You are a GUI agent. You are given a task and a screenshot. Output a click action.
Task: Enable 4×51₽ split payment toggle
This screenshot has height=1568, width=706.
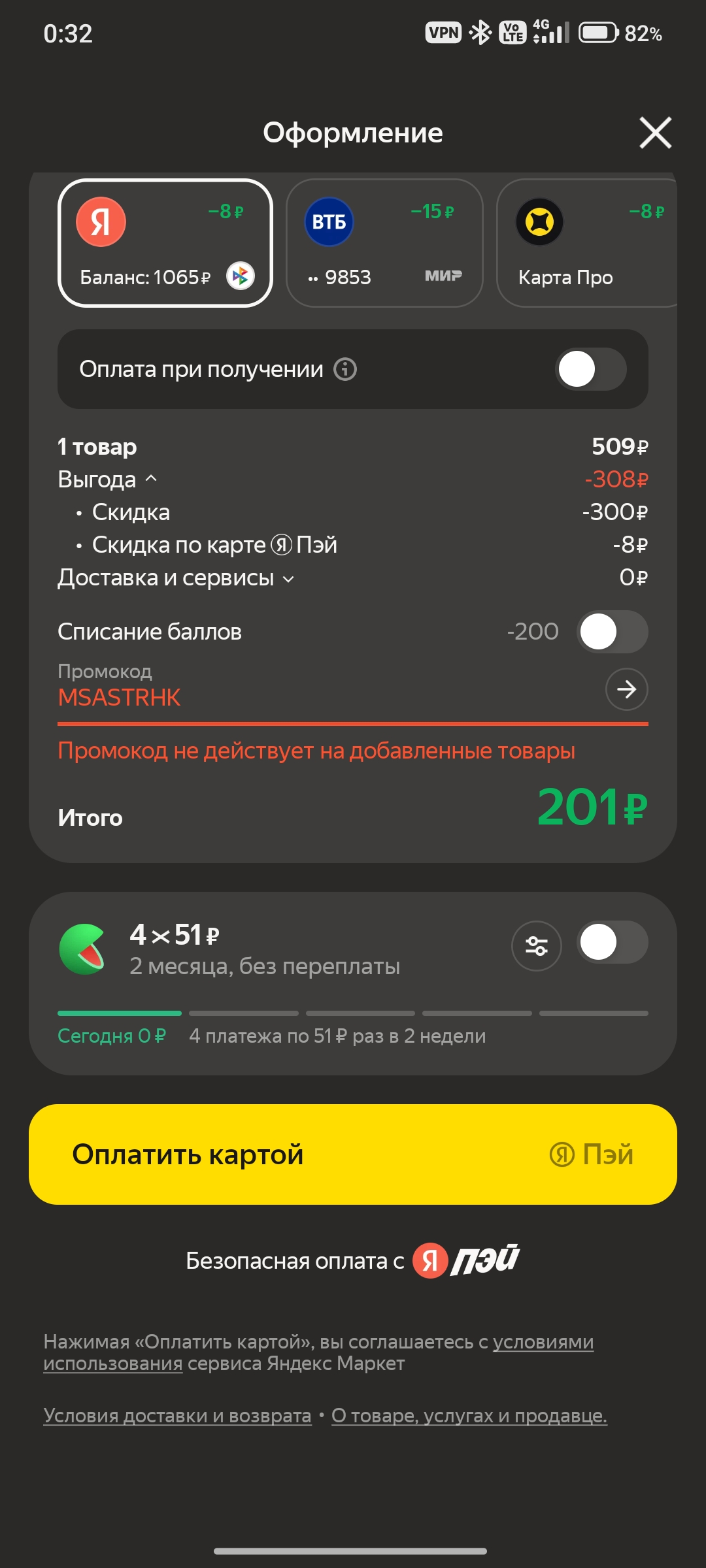pos(612,943)
